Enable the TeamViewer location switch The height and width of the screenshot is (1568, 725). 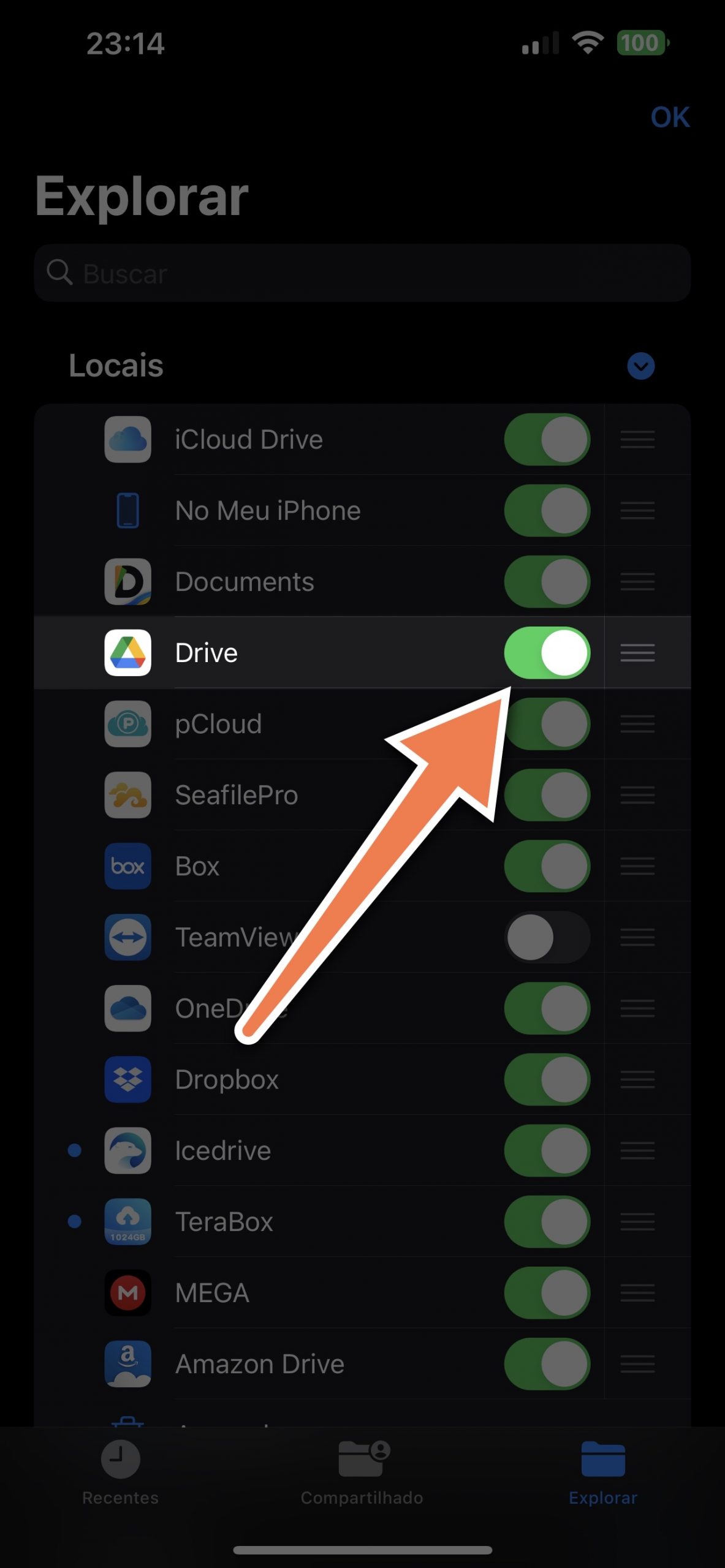(547, 937)
